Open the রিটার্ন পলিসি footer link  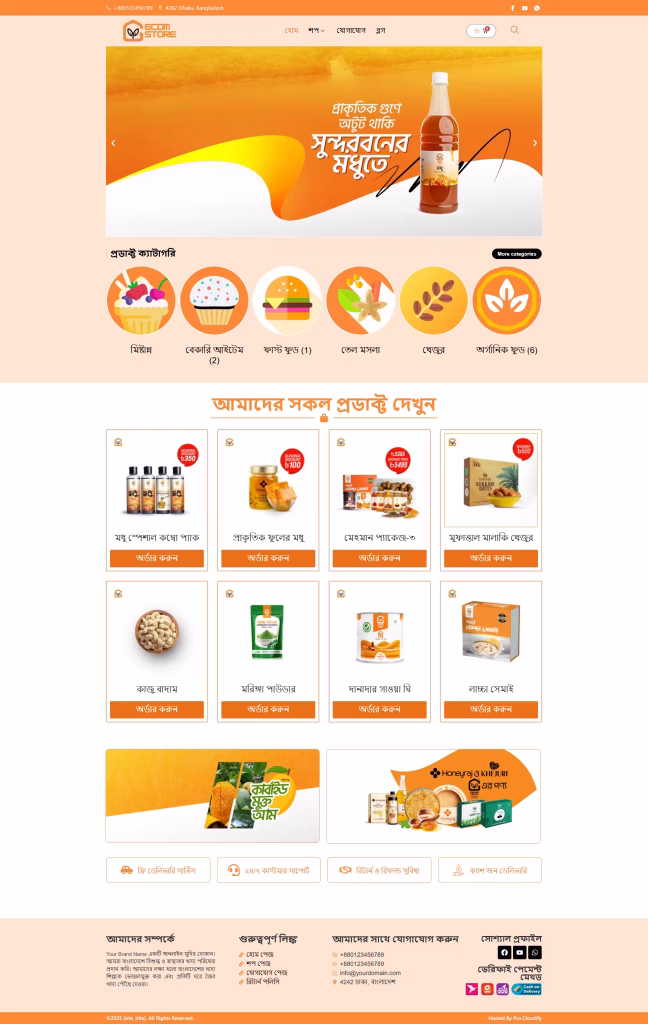pos(263,982)
